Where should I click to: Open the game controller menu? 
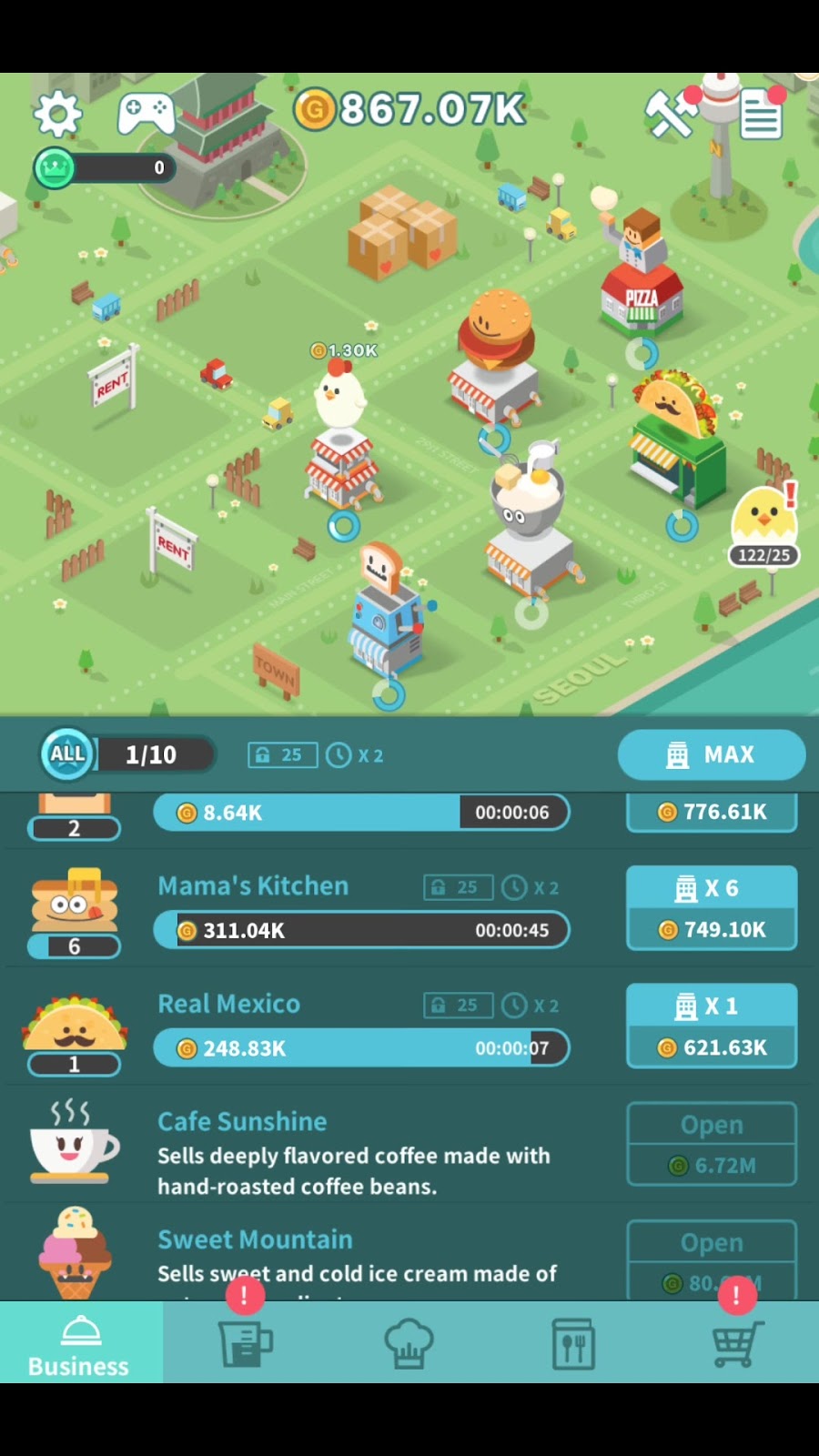tap(146, 114)
